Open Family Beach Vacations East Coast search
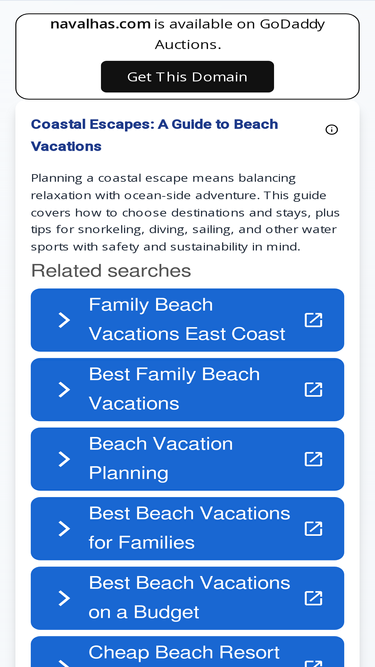Screen dimensions: 375x667 pyautogui.click(x=187, y=320)
